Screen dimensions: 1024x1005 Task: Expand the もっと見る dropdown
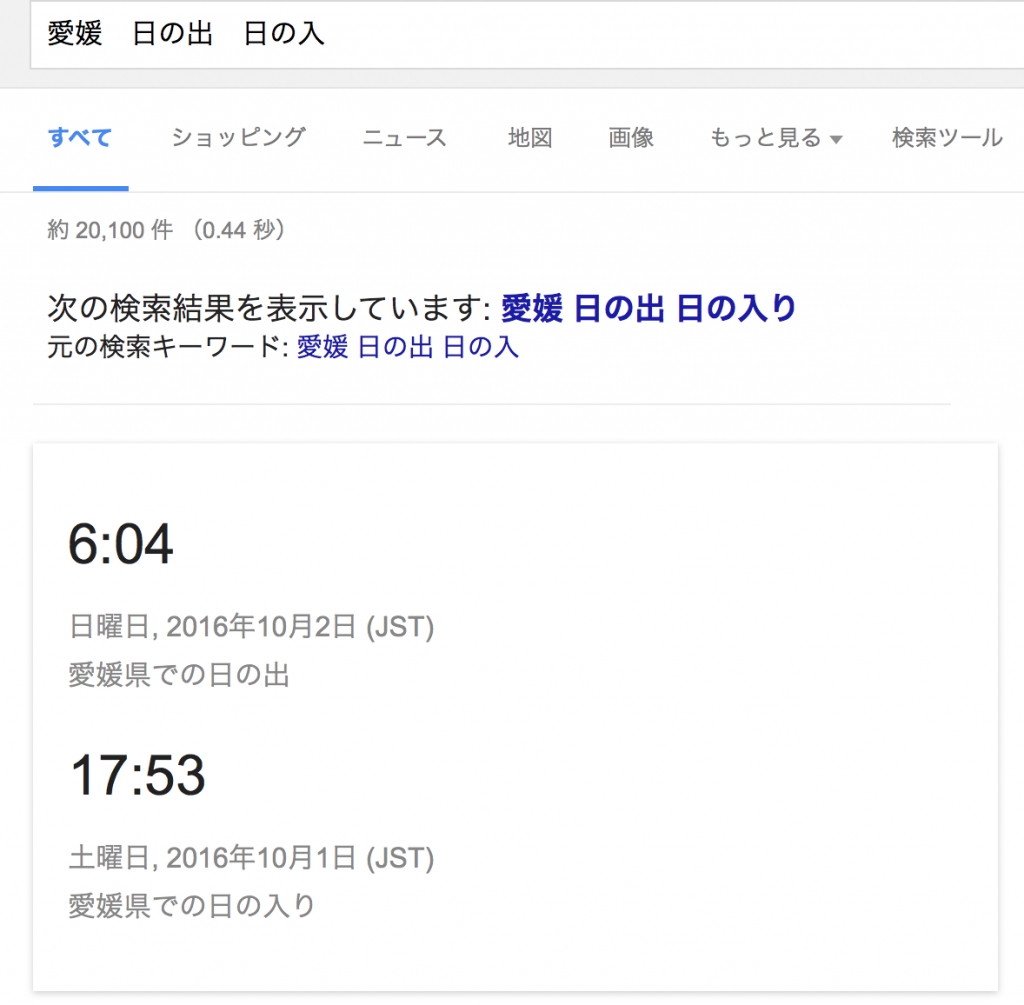pyautogui.click(x=776, y=138)
